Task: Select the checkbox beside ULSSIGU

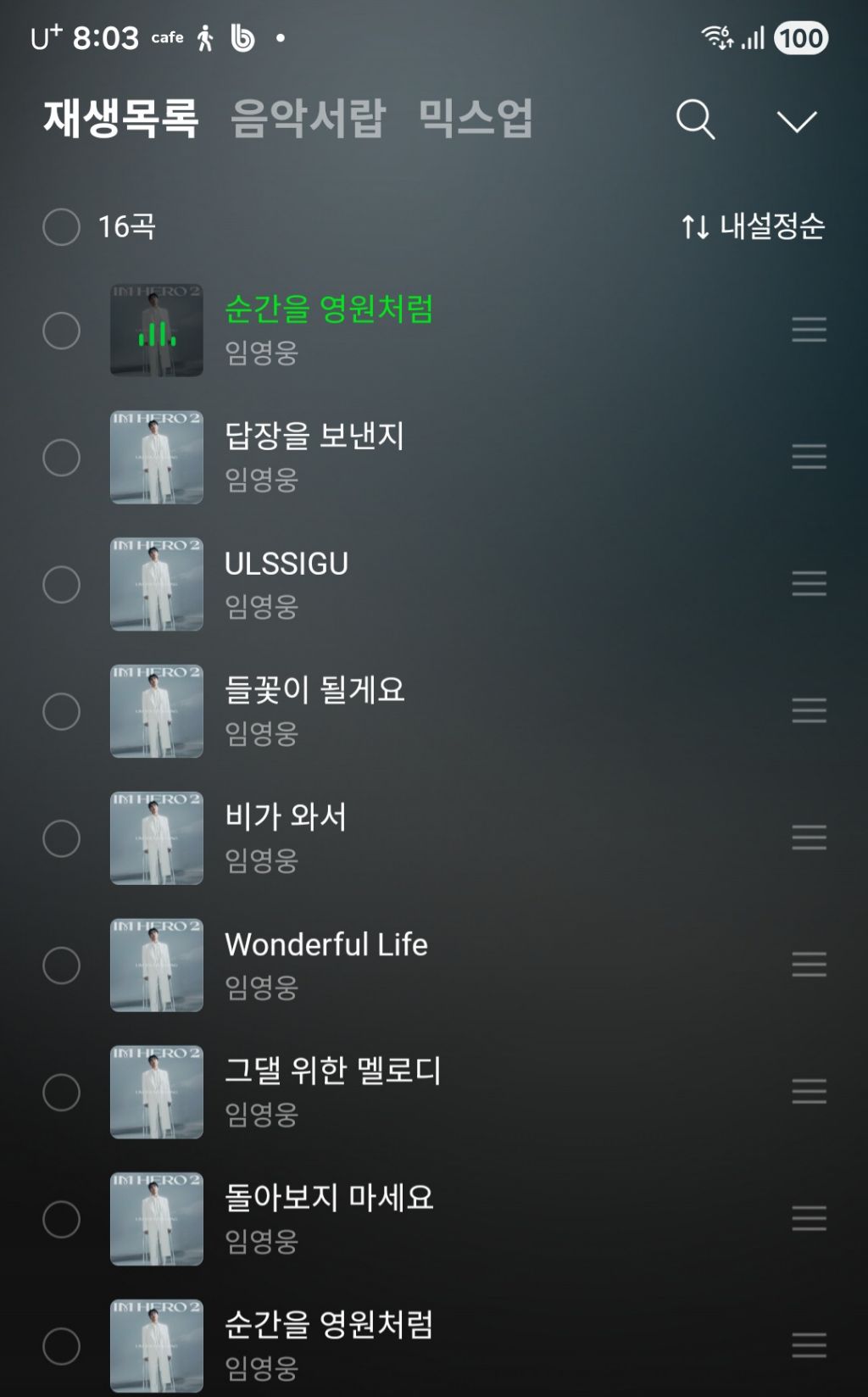Action: click(61, 584)
